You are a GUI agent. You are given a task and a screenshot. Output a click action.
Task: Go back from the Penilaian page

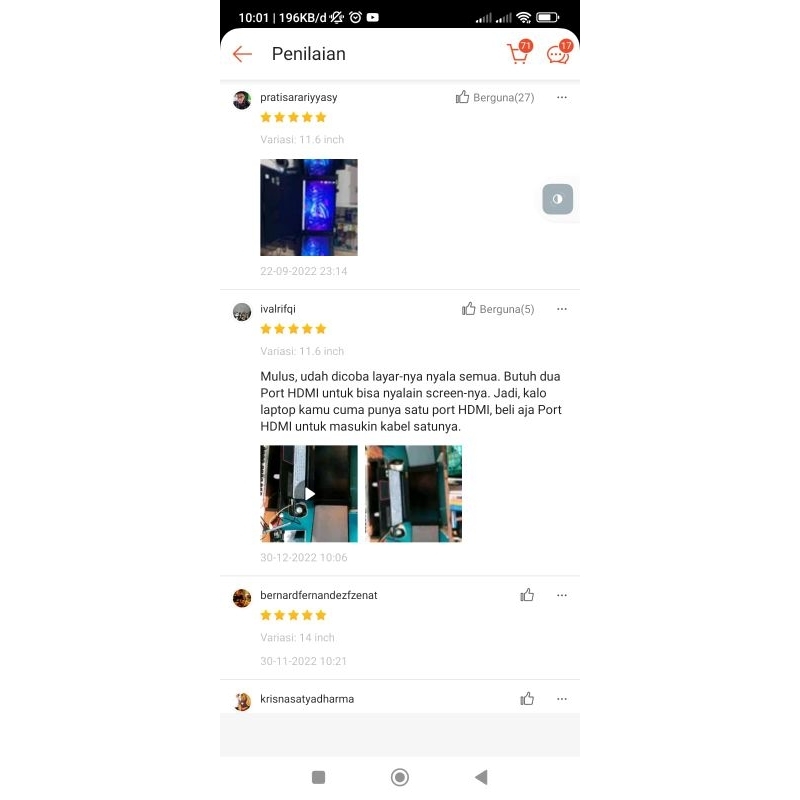242,54
